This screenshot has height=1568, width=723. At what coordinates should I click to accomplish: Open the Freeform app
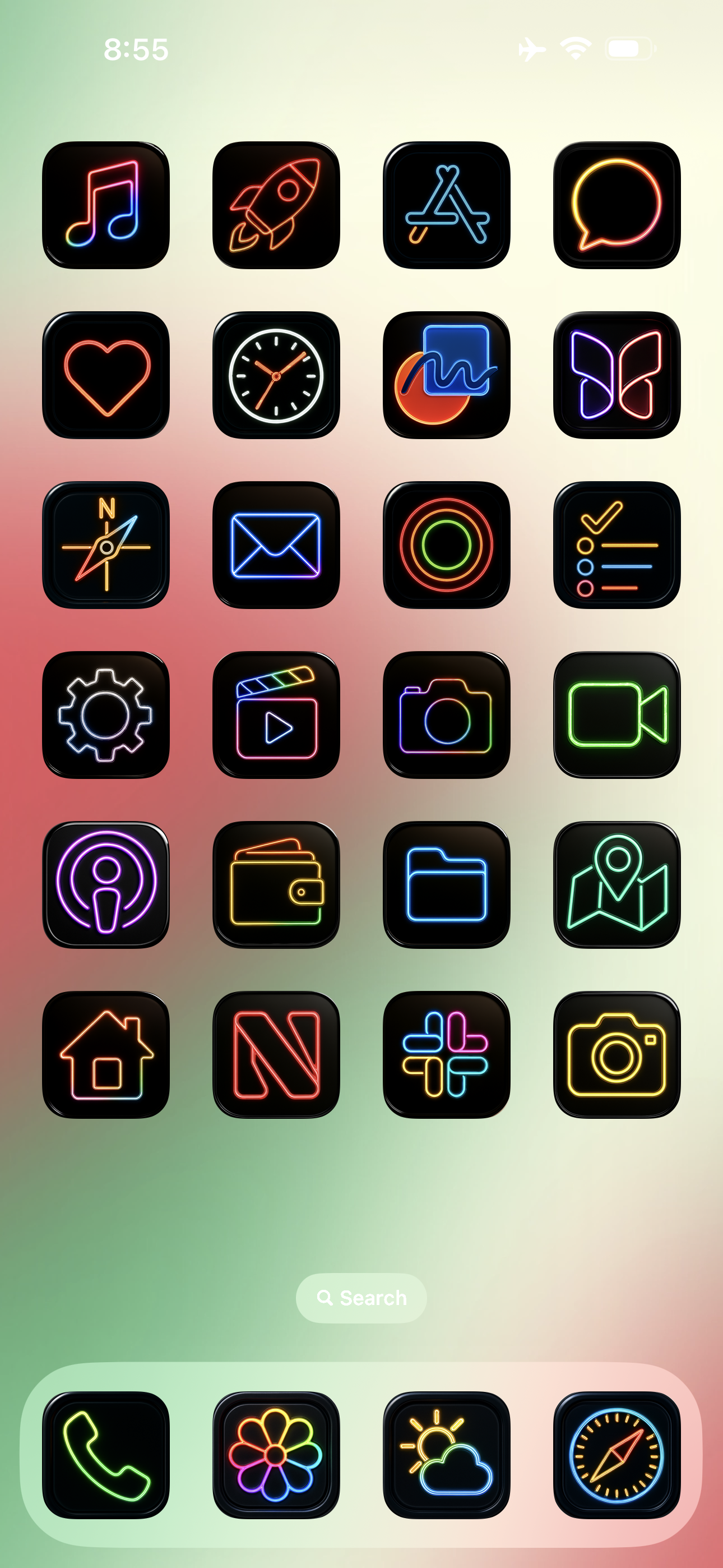[x=446, y=375]
